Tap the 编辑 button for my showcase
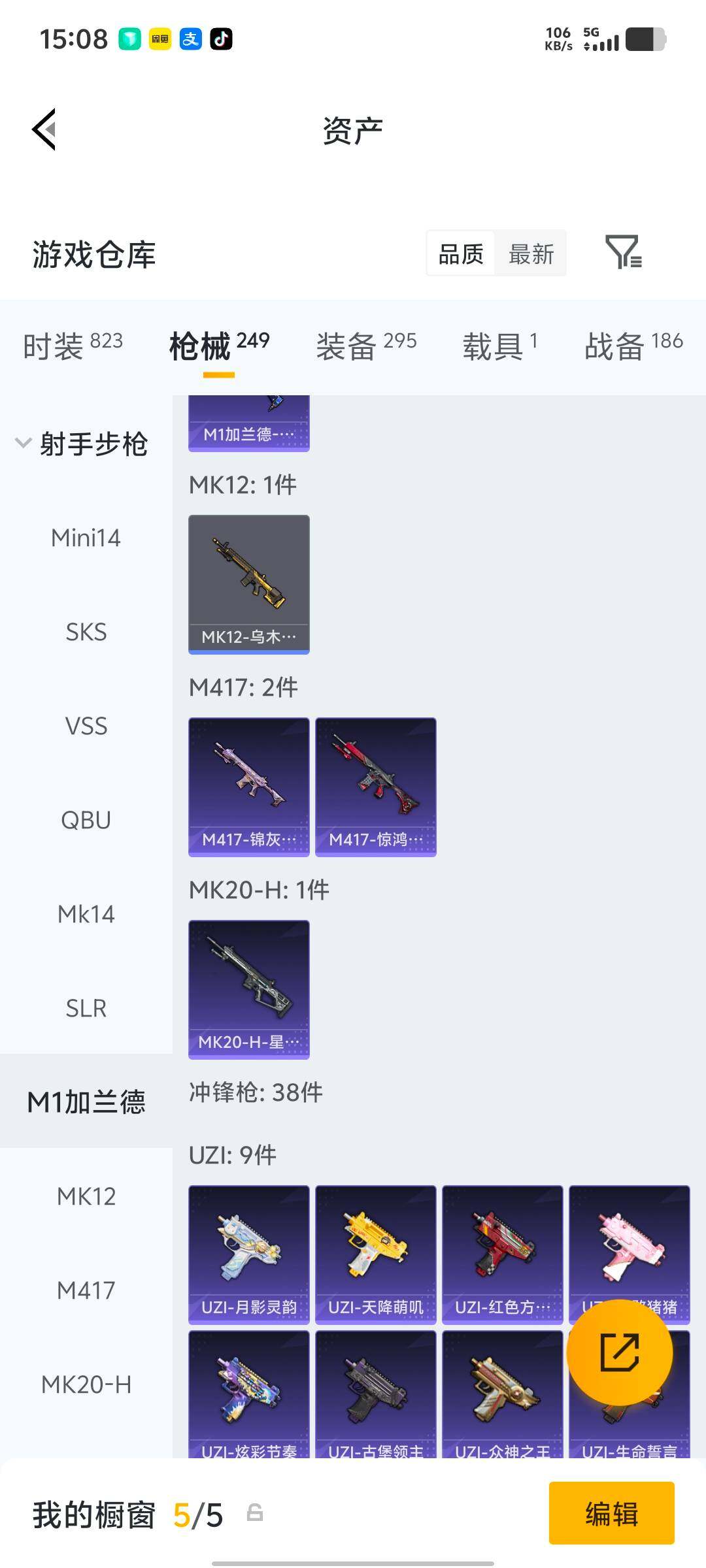The height and width of the screenshot is (1568, 706). [x=612, y=1513]
